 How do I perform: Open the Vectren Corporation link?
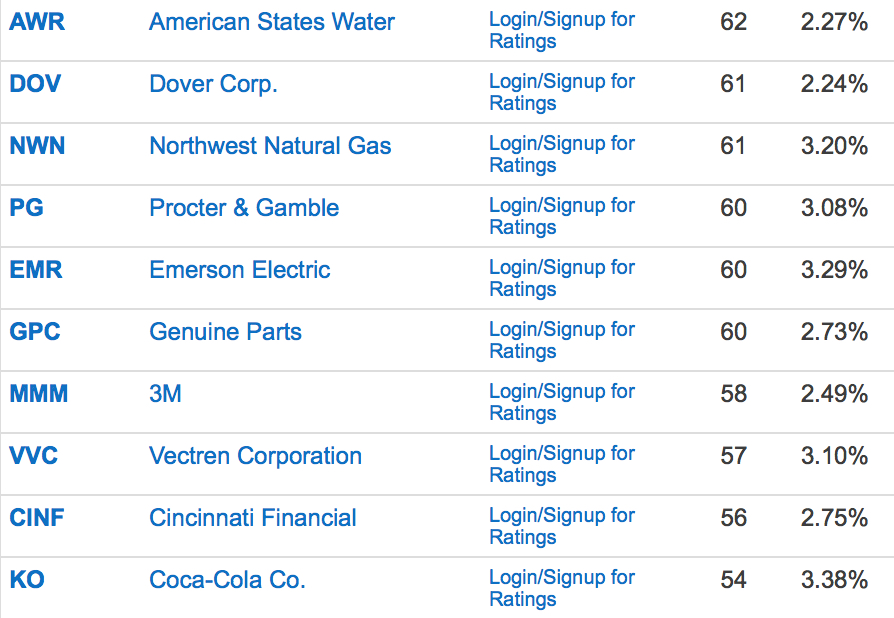click(x=255, y=456)
